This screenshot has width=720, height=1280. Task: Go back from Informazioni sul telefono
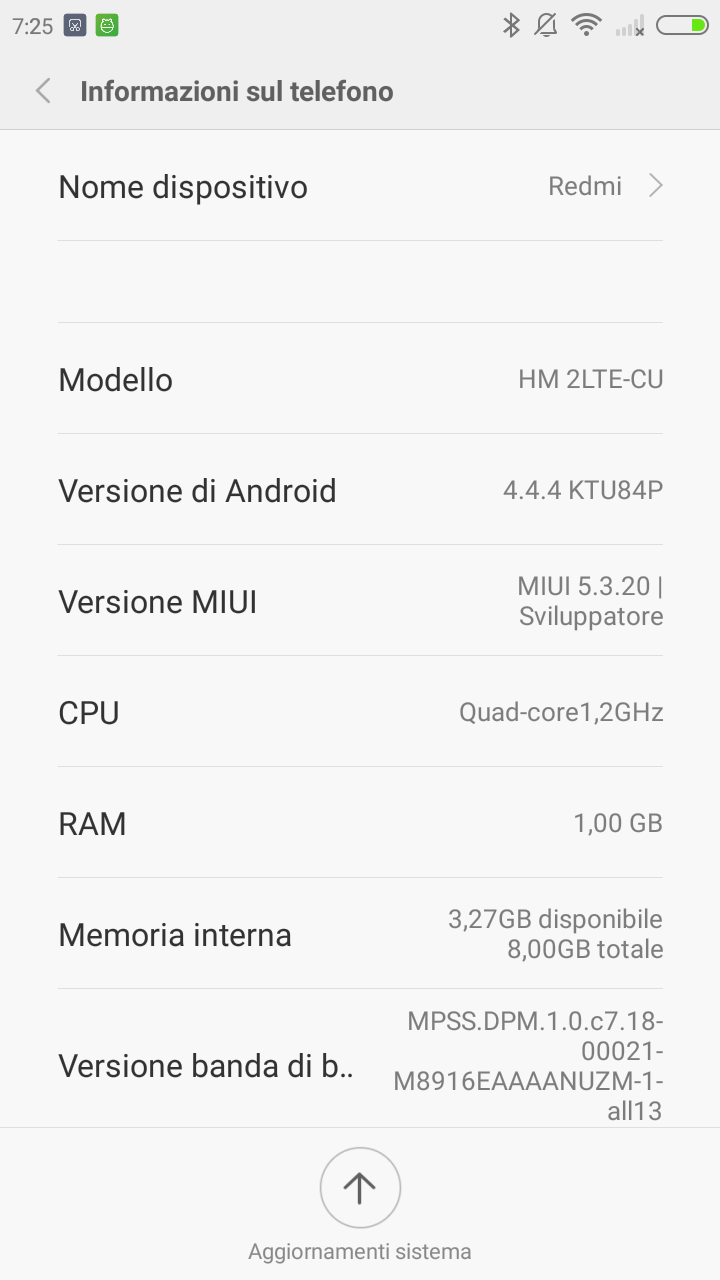43,91
